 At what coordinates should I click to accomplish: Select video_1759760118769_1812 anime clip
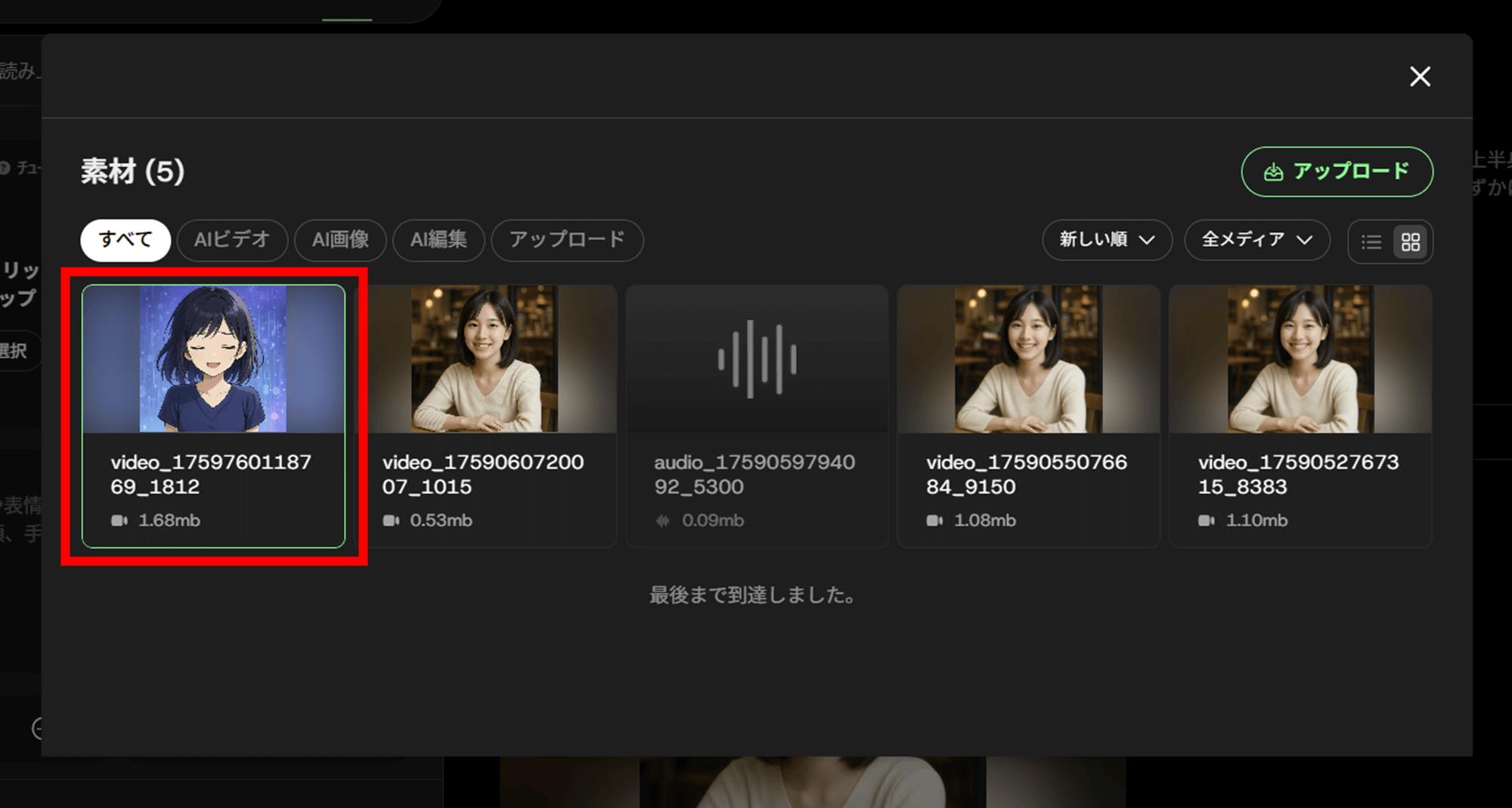(213, 416)
